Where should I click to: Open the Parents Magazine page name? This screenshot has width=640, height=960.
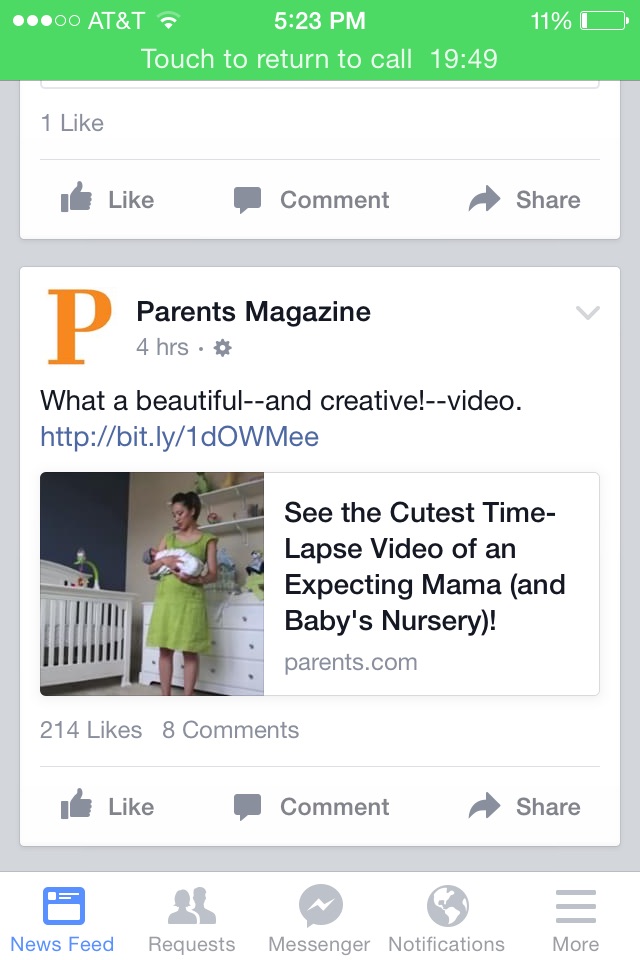[253, 312]
